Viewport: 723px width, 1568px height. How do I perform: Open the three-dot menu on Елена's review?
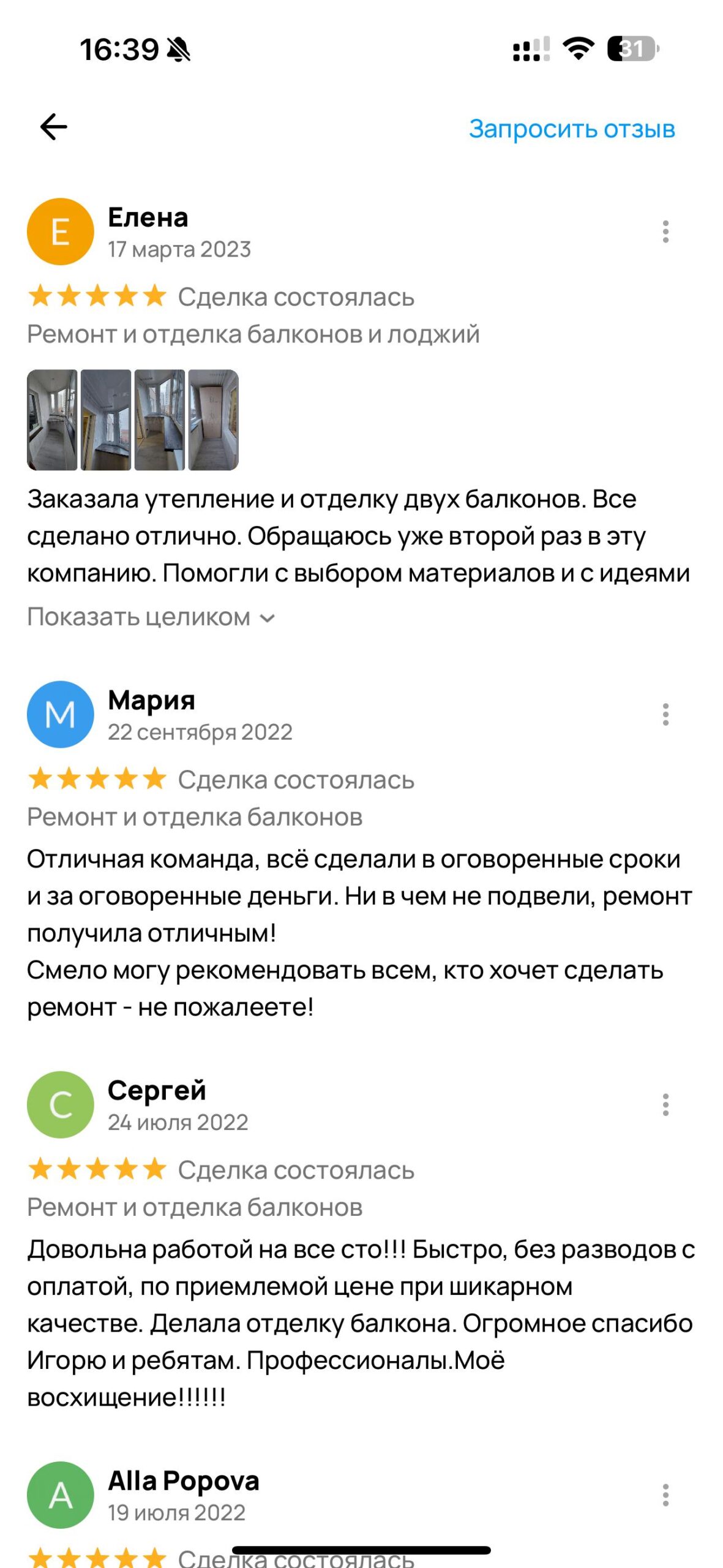pyautogui.click(x=666, y=232)
